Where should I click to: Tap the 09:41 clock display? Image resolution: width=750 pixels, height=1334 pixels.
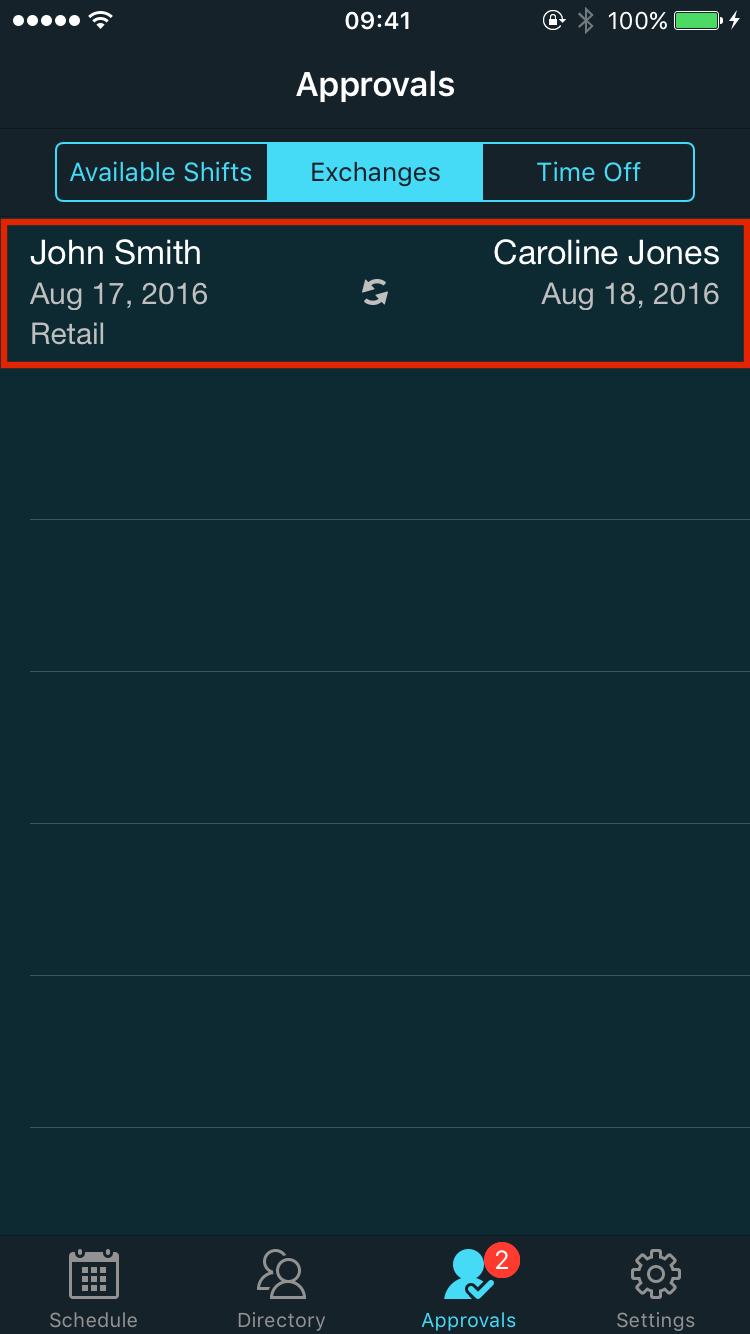[377, 20]
